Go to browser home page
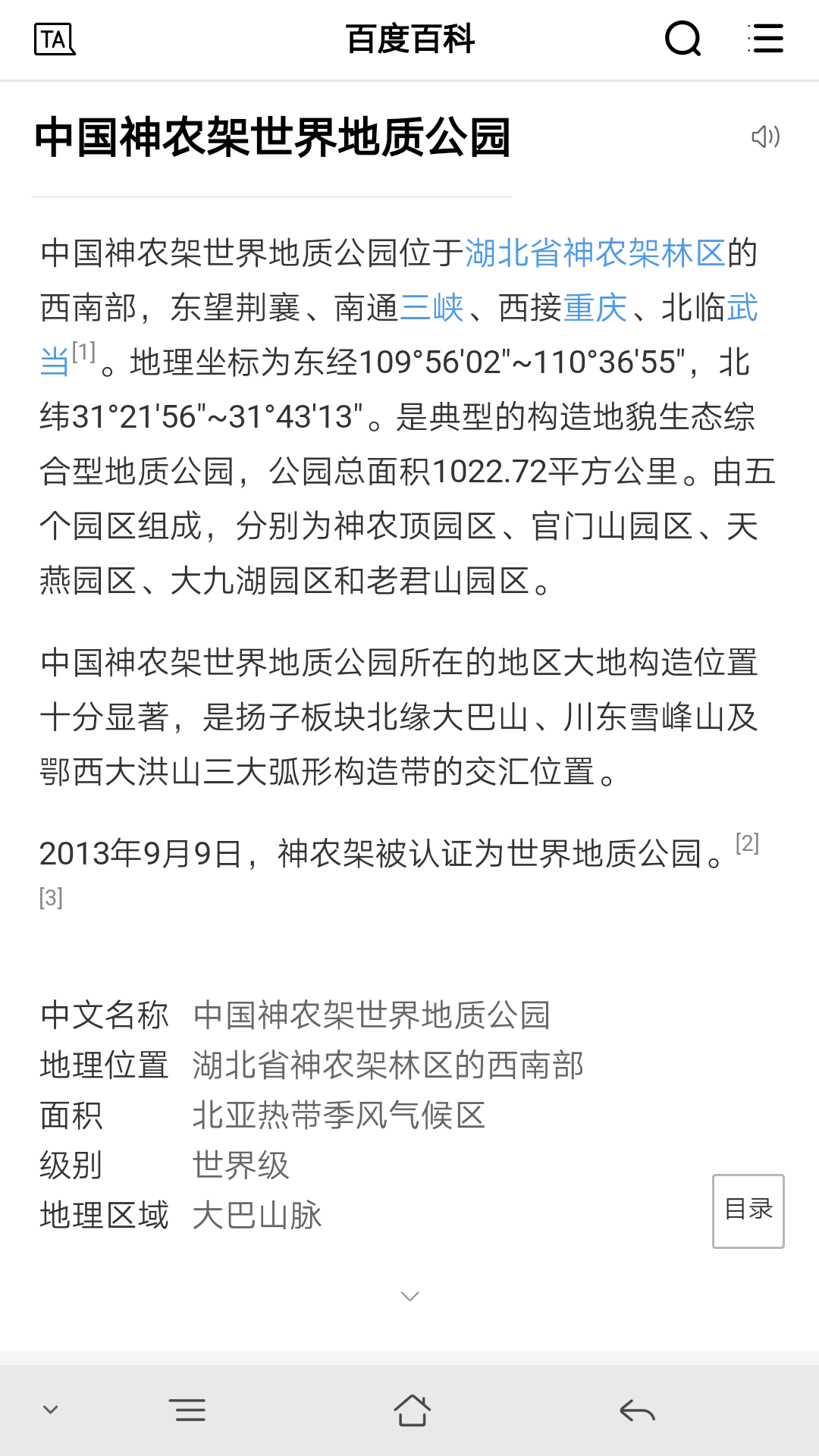Image resolution: width=819 pixels, height=1456 pixels. click(412, 1410)
